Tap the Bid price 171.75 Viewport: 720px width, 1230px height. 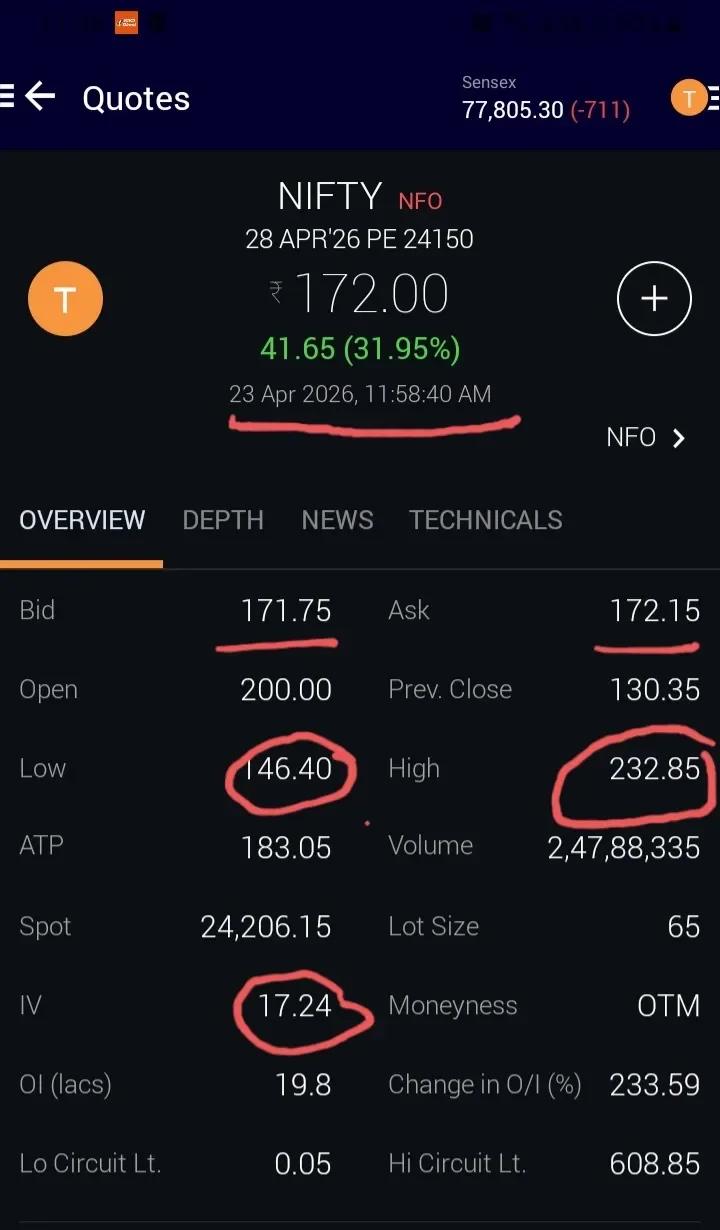pos(284,611)
